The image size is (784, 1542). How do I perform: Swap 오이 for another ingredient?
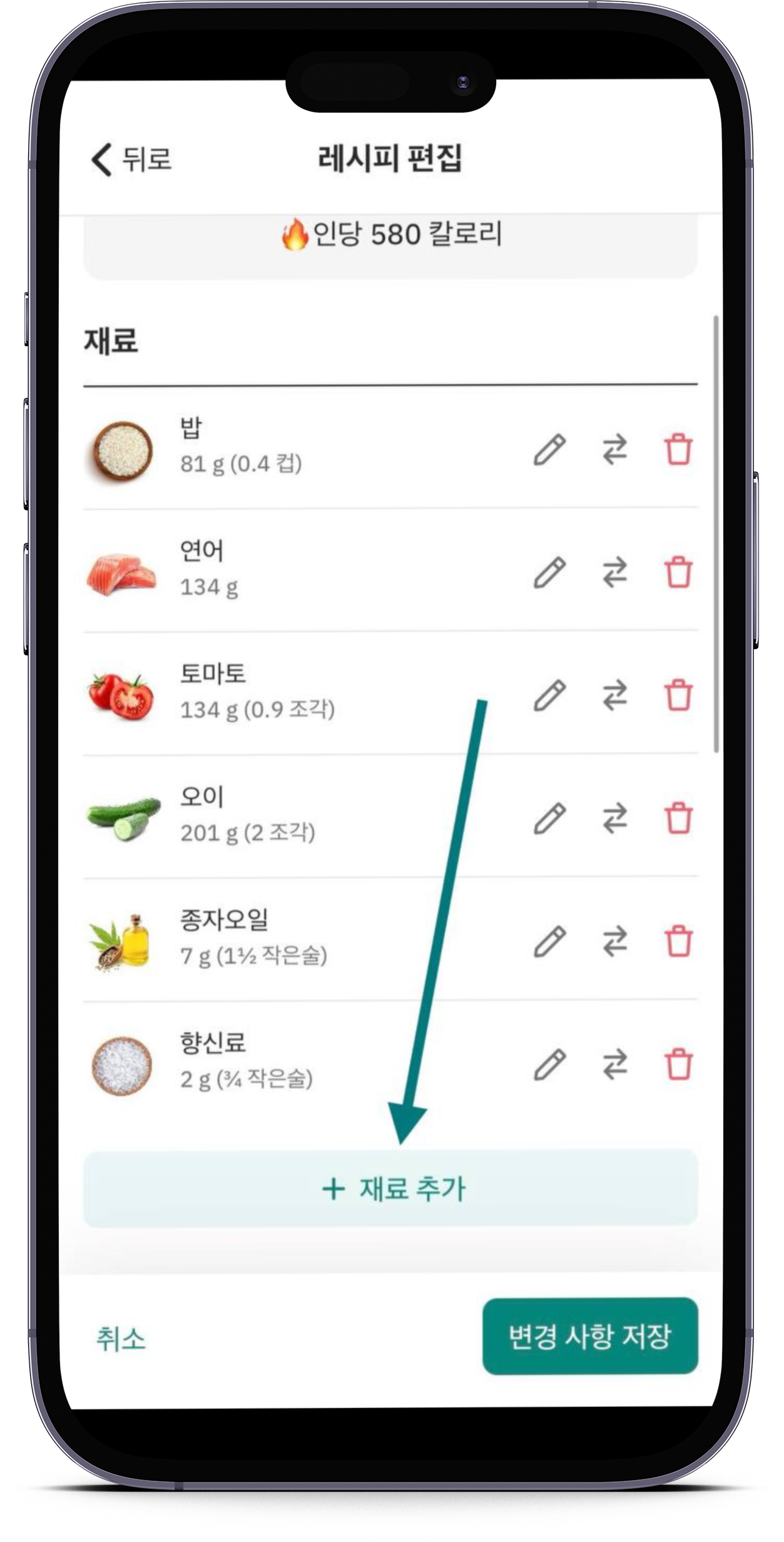614,818
